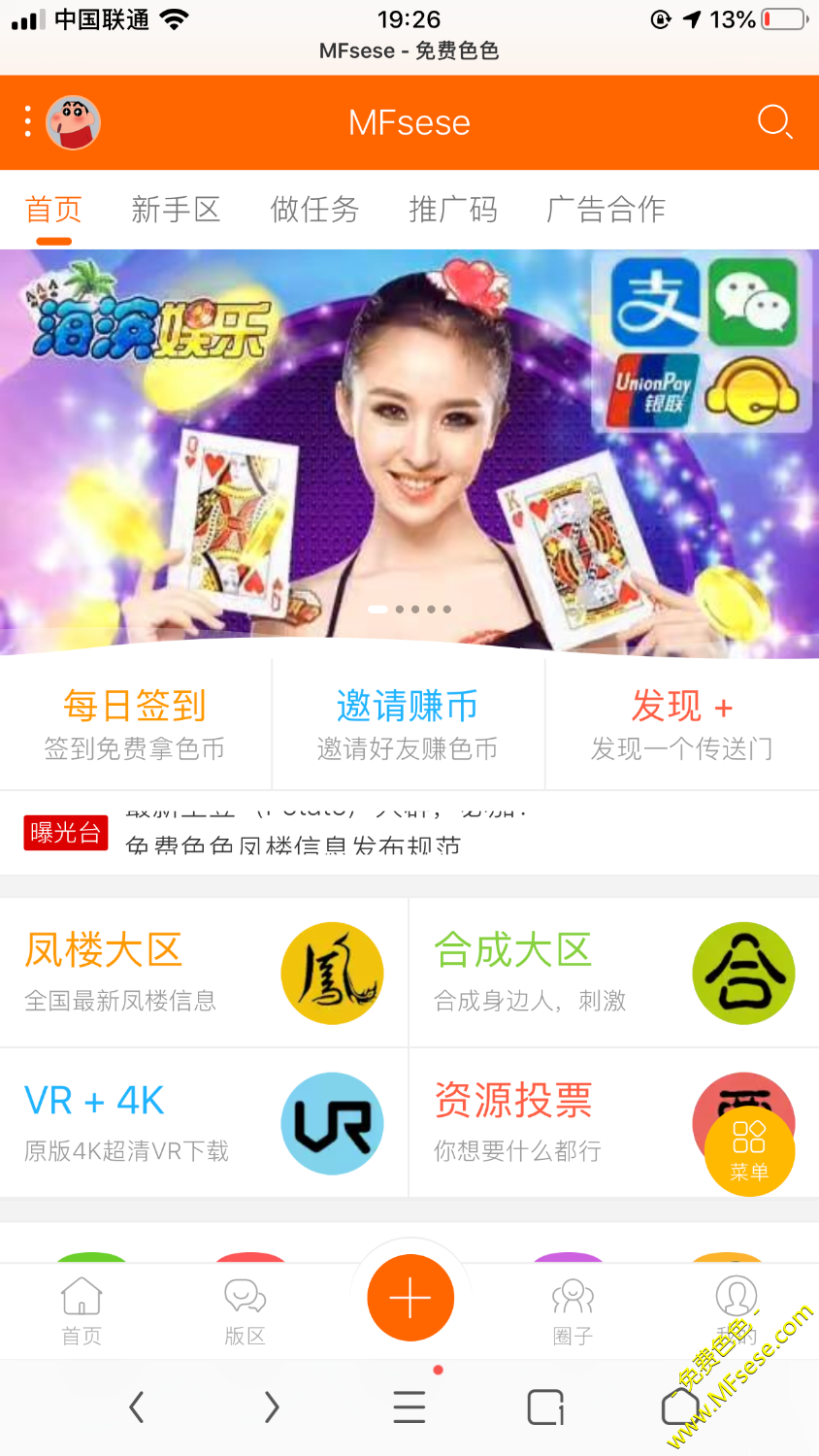The height and width of the screenshot is (1456, 819).
Task: Go to the 圈子 bottom tab
Action: coord(573,1310)
